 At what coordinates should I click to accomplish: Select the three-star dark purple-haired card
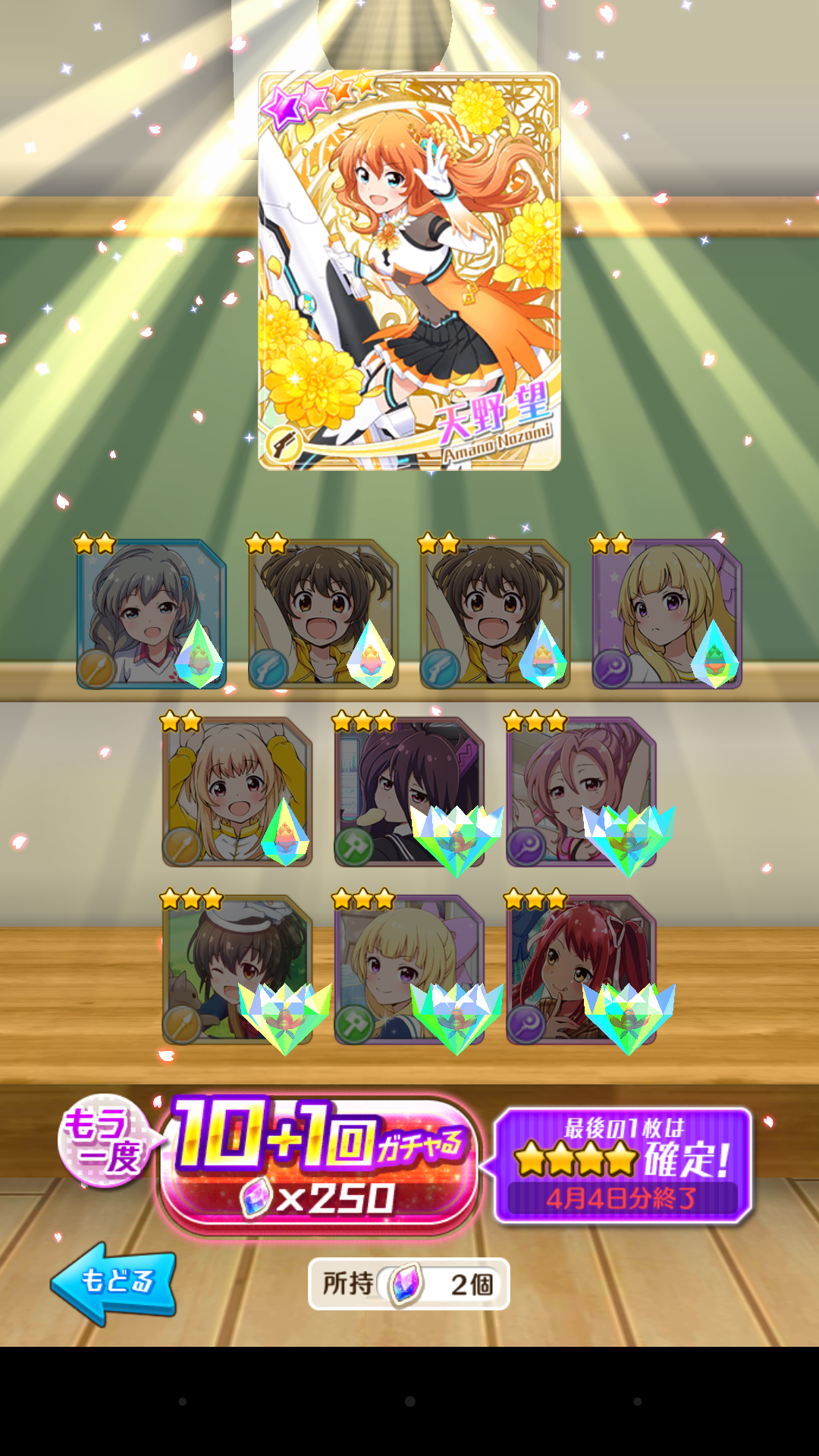409,791
